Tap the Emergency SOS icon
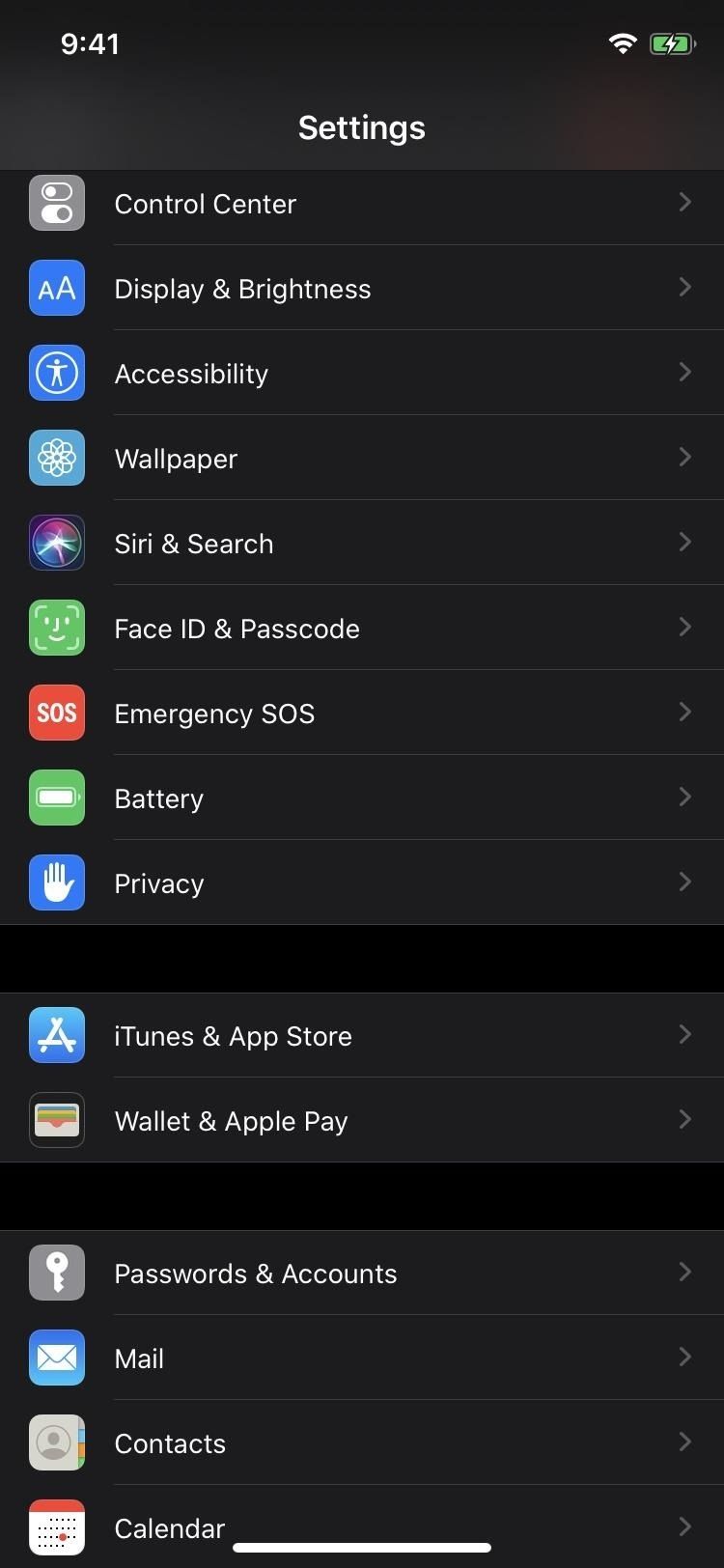 pos(57,713)
